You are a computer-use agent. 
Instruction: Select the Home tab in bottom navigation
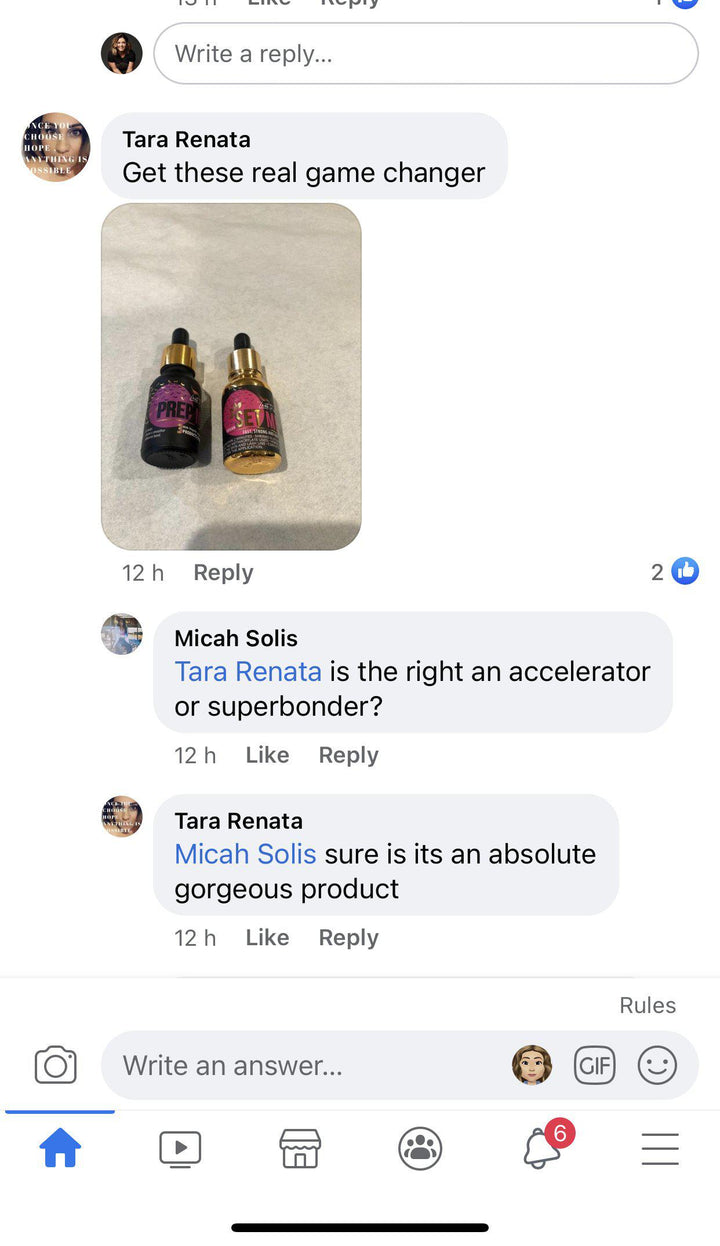point(60,1148)
